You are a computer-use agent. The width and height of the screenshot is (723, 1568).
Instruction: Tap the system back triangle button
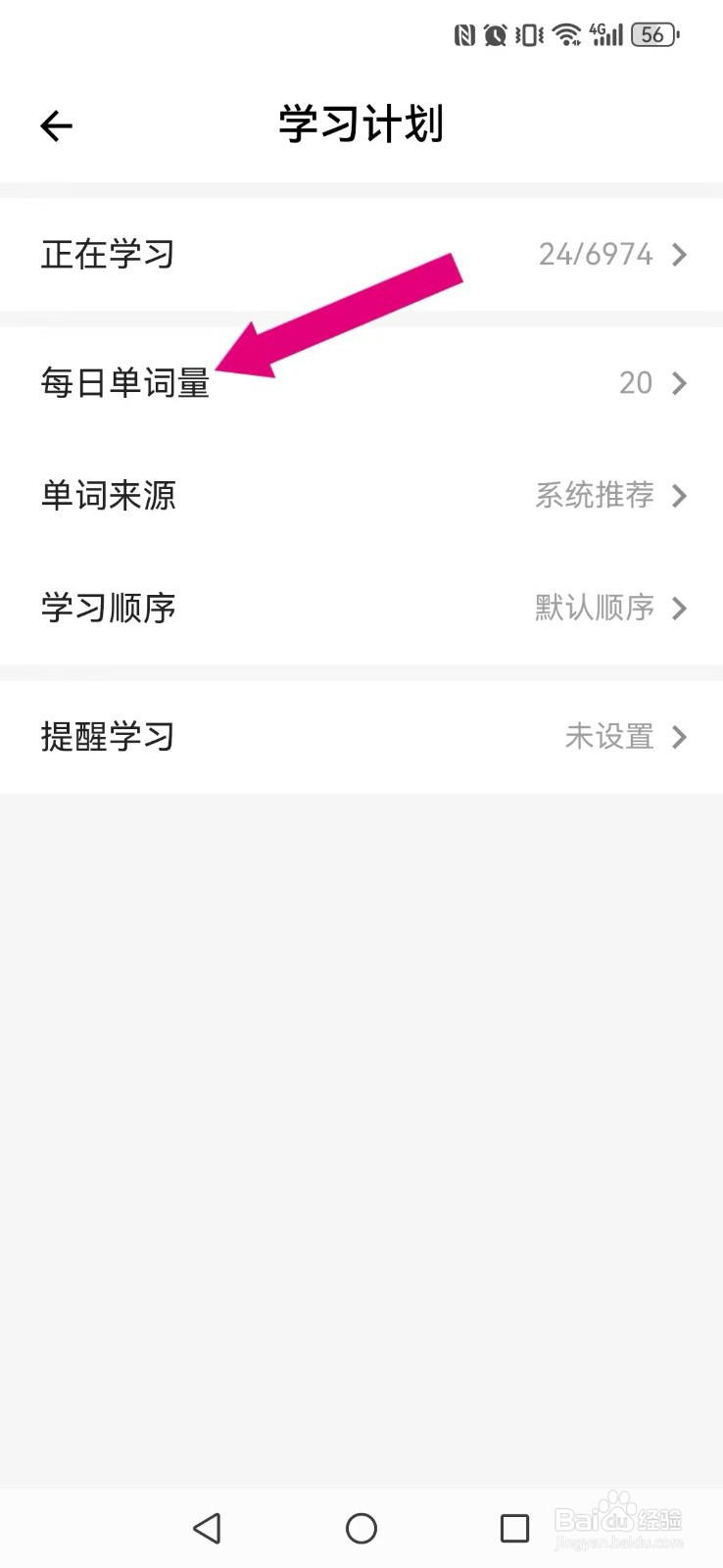[x=208, y=1528]
